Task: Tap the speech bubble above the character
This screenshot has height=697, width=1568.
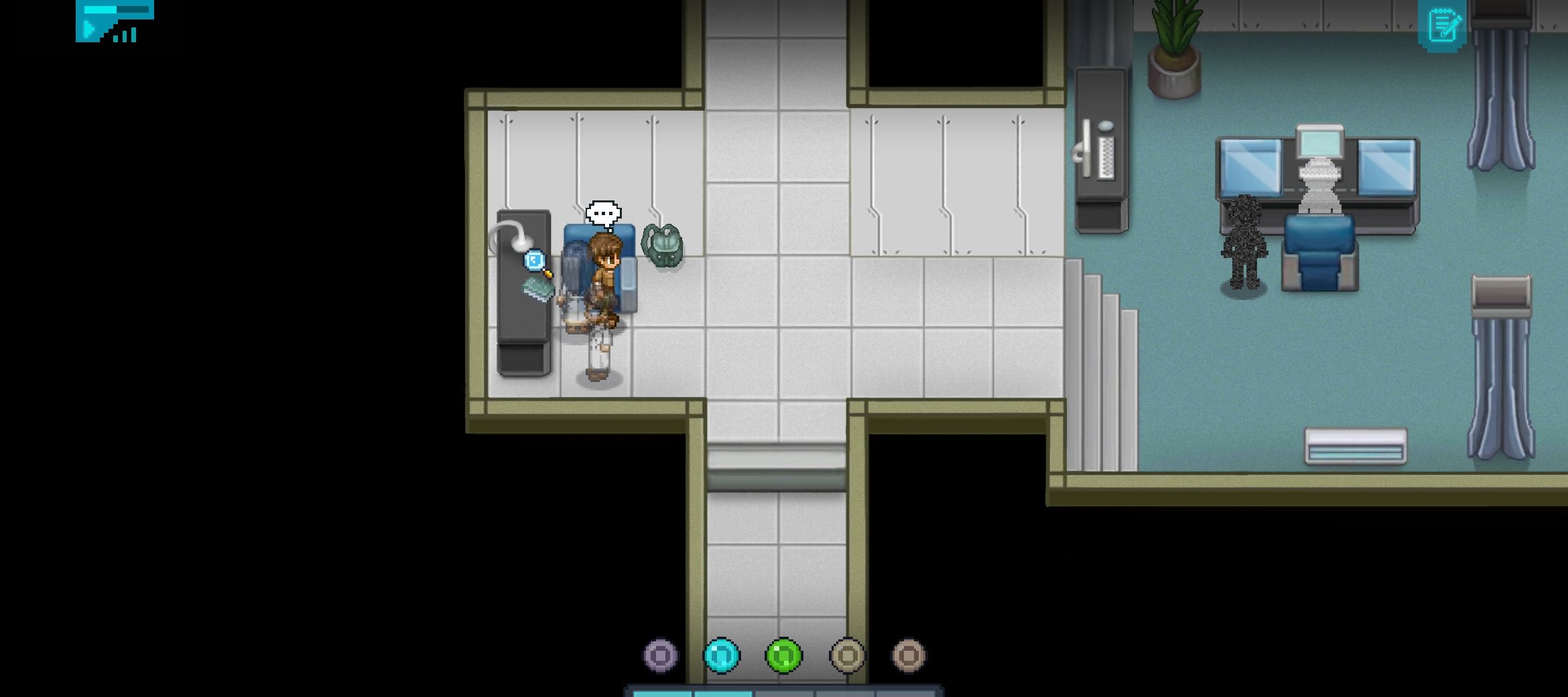Action: click(603, 214)
